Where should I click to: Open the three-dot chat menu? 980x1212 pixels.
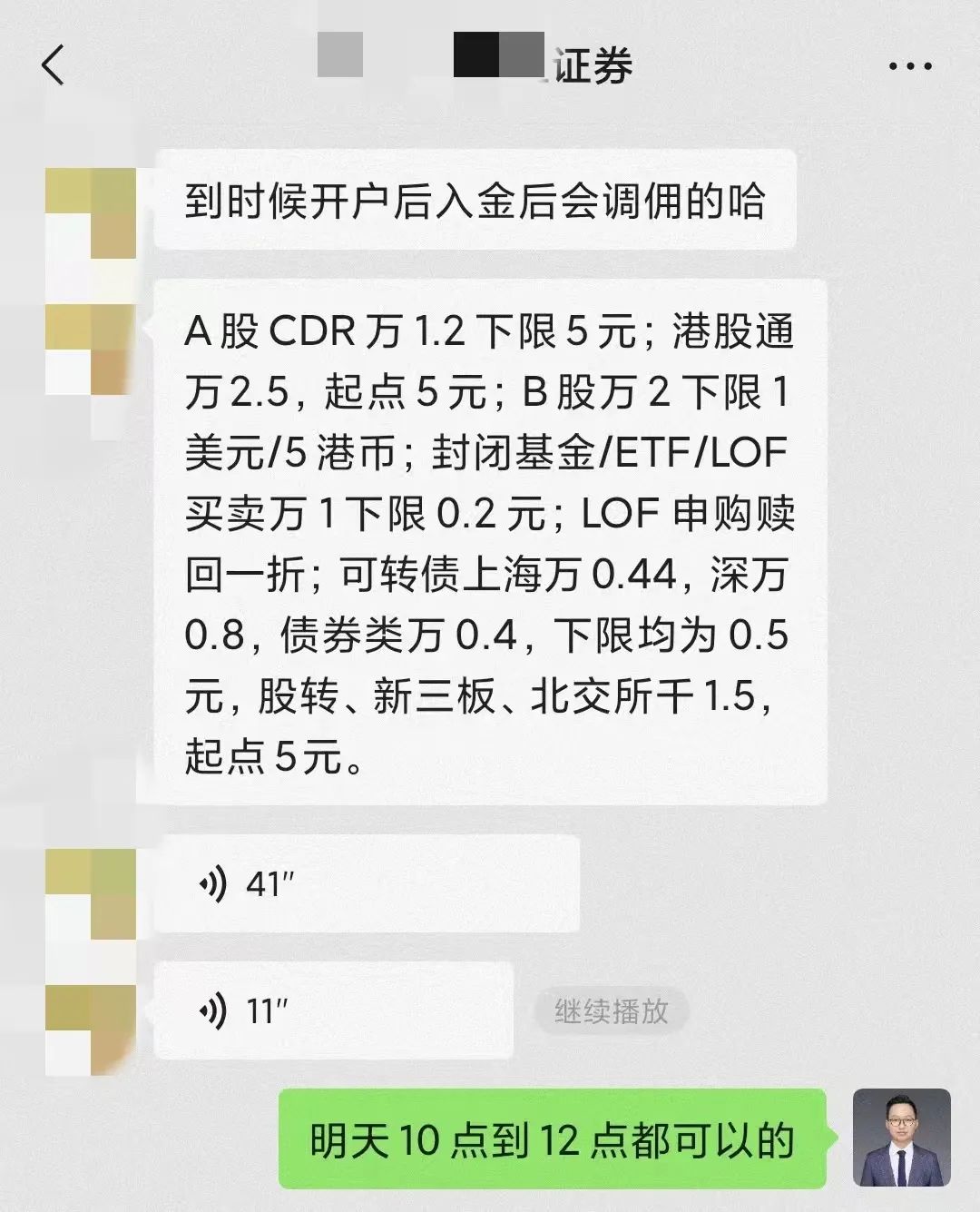(x=909, y=66)
